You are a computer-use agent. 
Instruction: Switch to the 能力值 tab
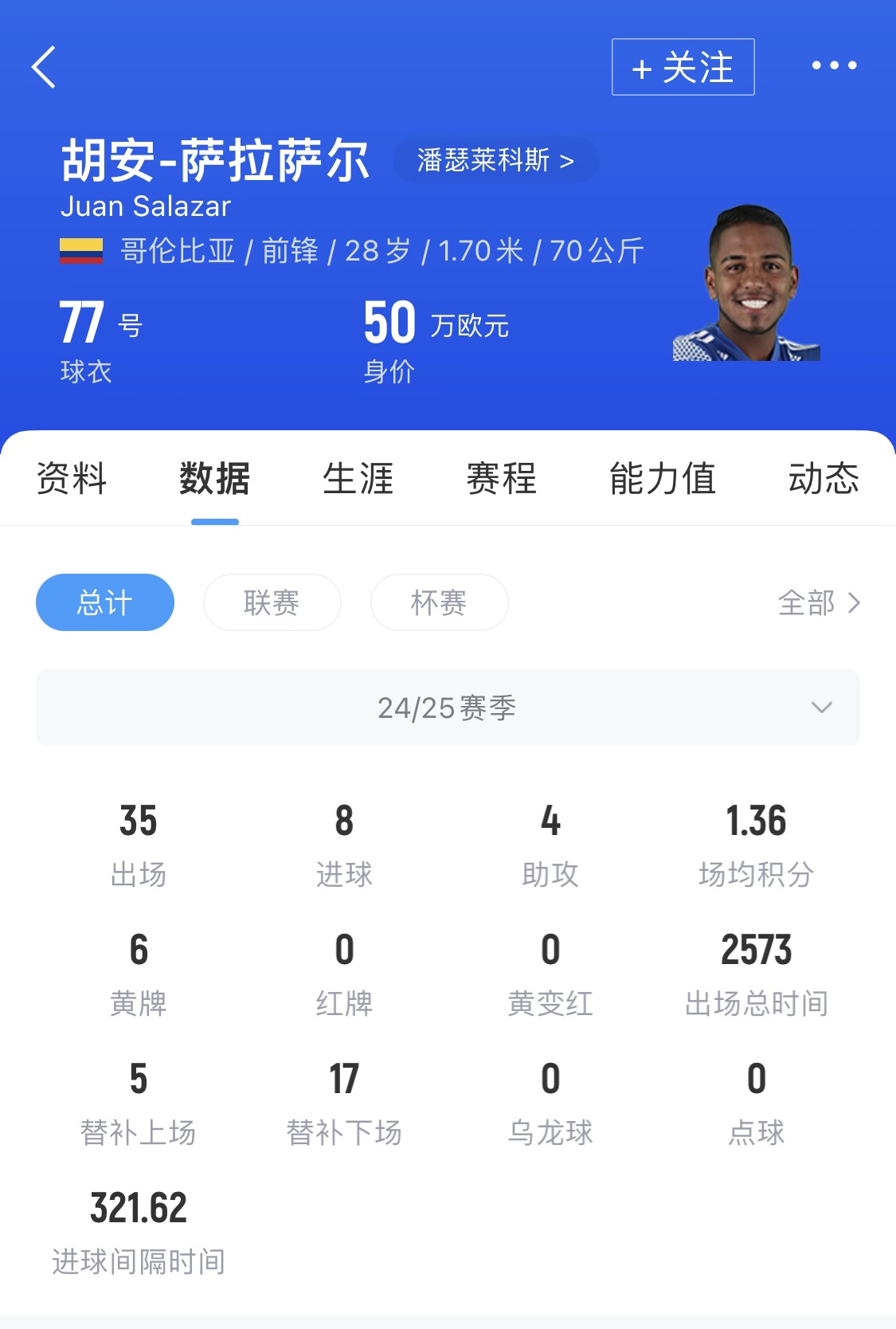point(662,479)
